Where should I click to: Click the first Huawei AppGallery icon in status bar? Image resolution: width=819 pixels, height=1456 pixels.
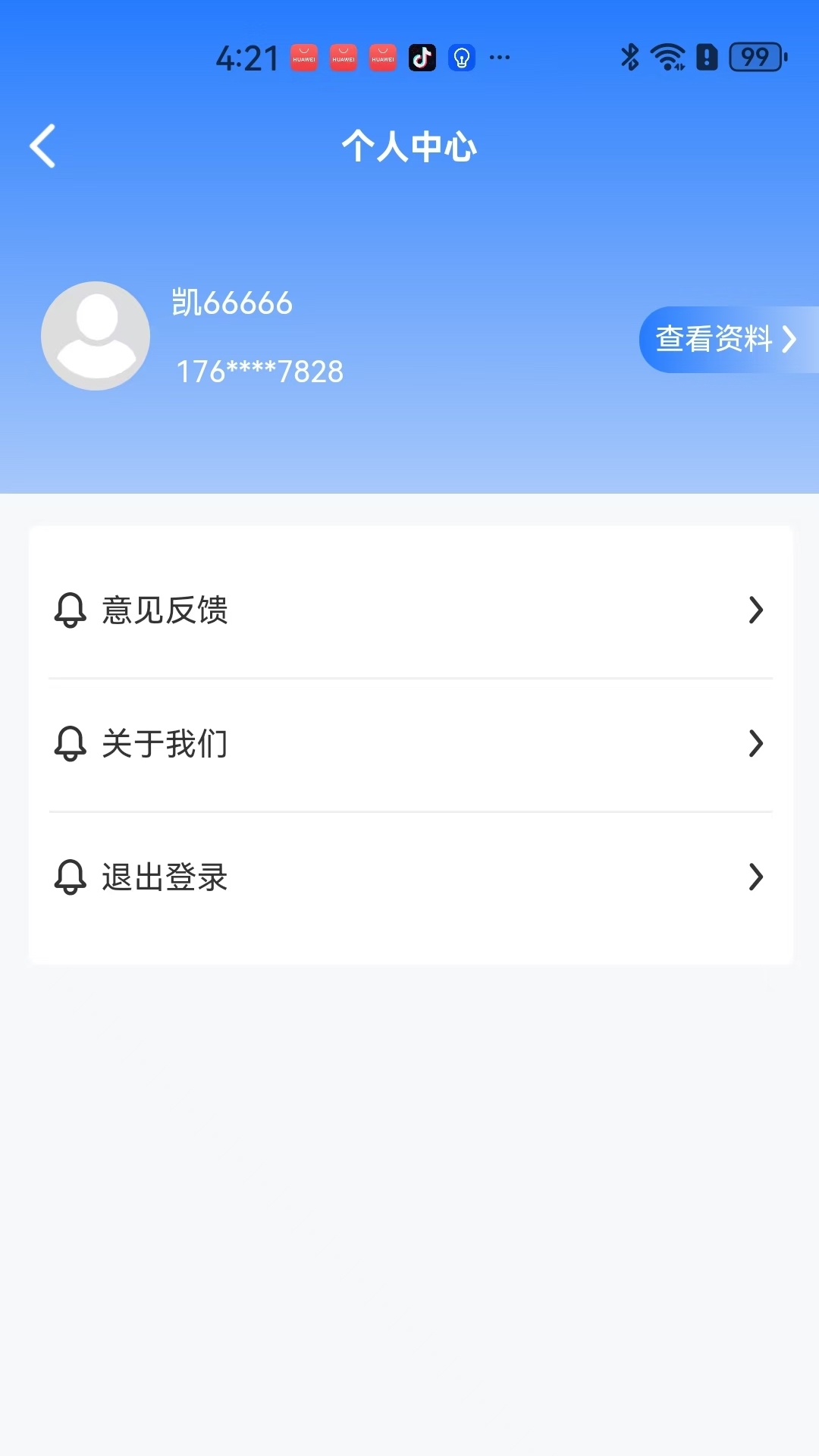[303, 58]
